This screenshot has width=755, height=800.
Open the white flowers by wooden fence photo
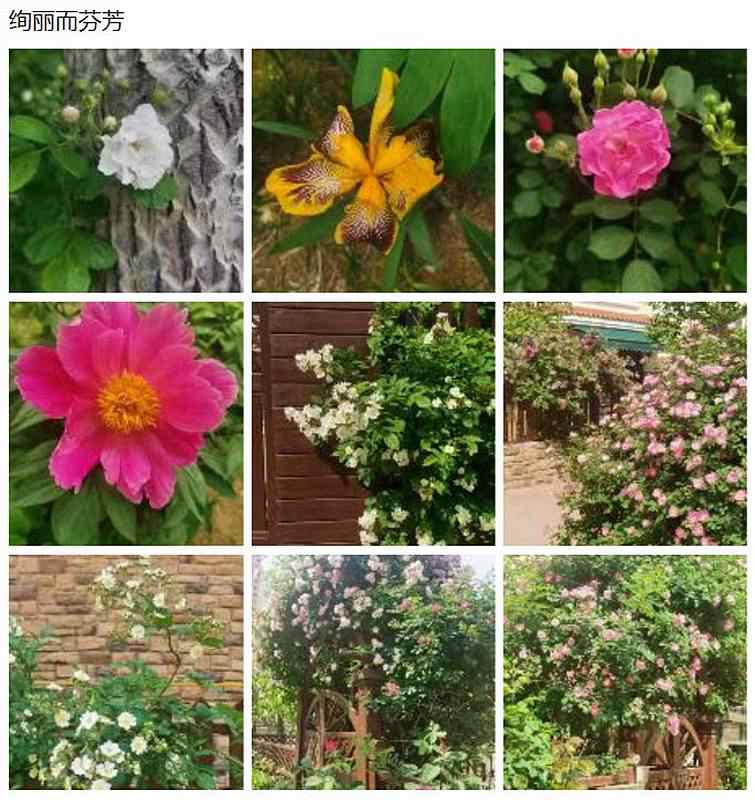pos(373,424)
